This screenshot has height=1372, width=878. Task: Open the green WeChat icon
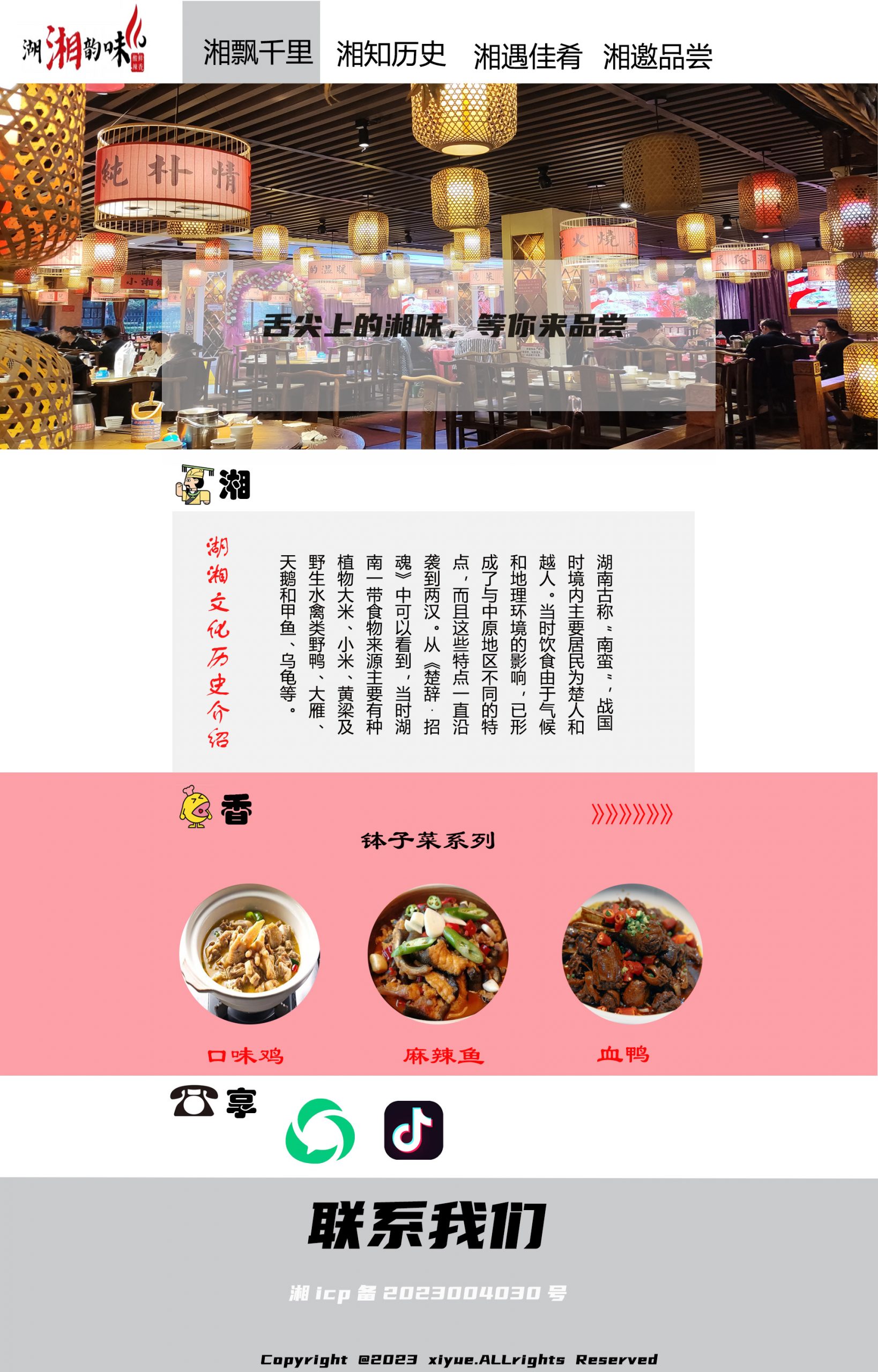pyautogui.click(x=319, y=1131)
